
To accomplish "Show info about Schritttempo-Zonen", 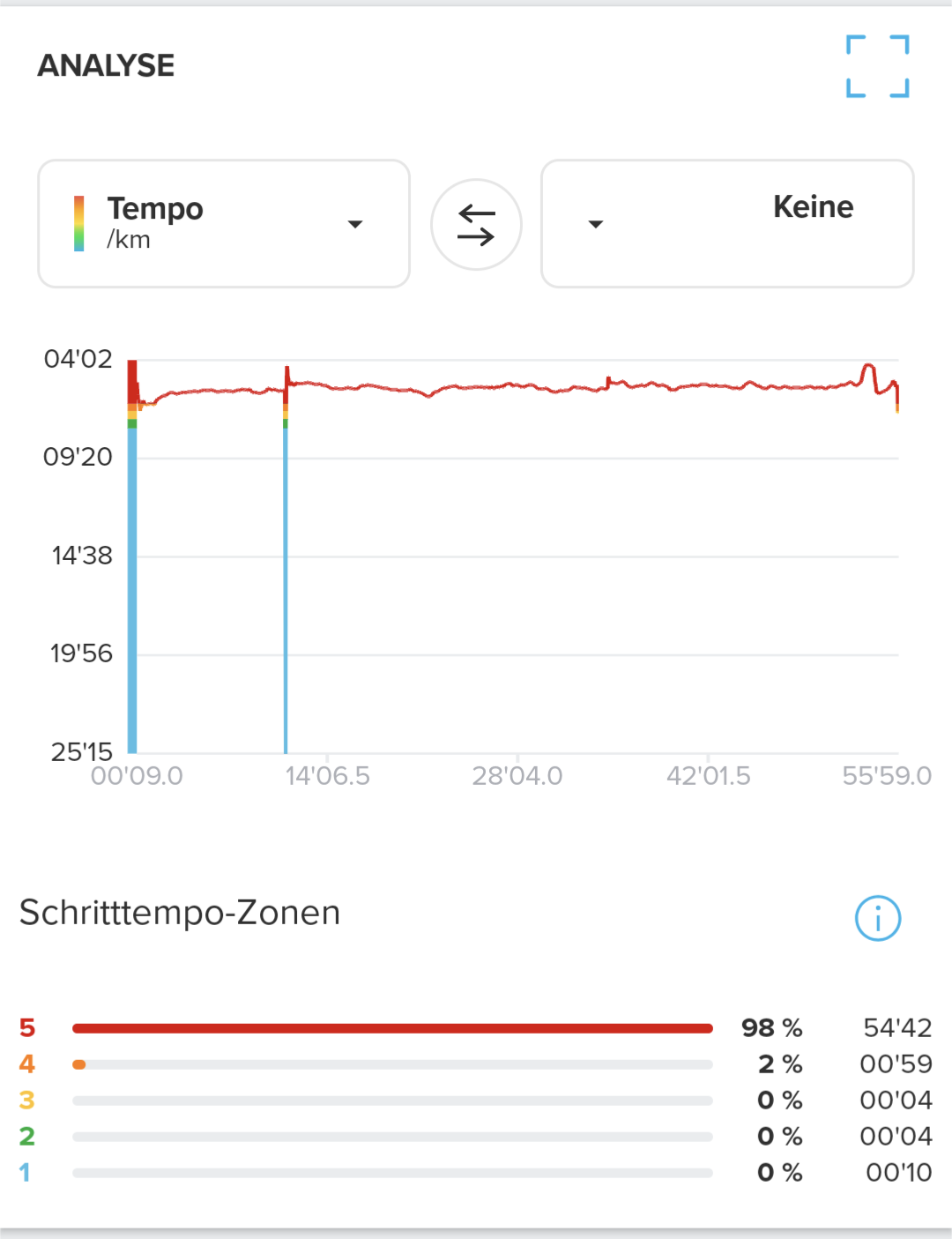I will [x=877, y=918].
